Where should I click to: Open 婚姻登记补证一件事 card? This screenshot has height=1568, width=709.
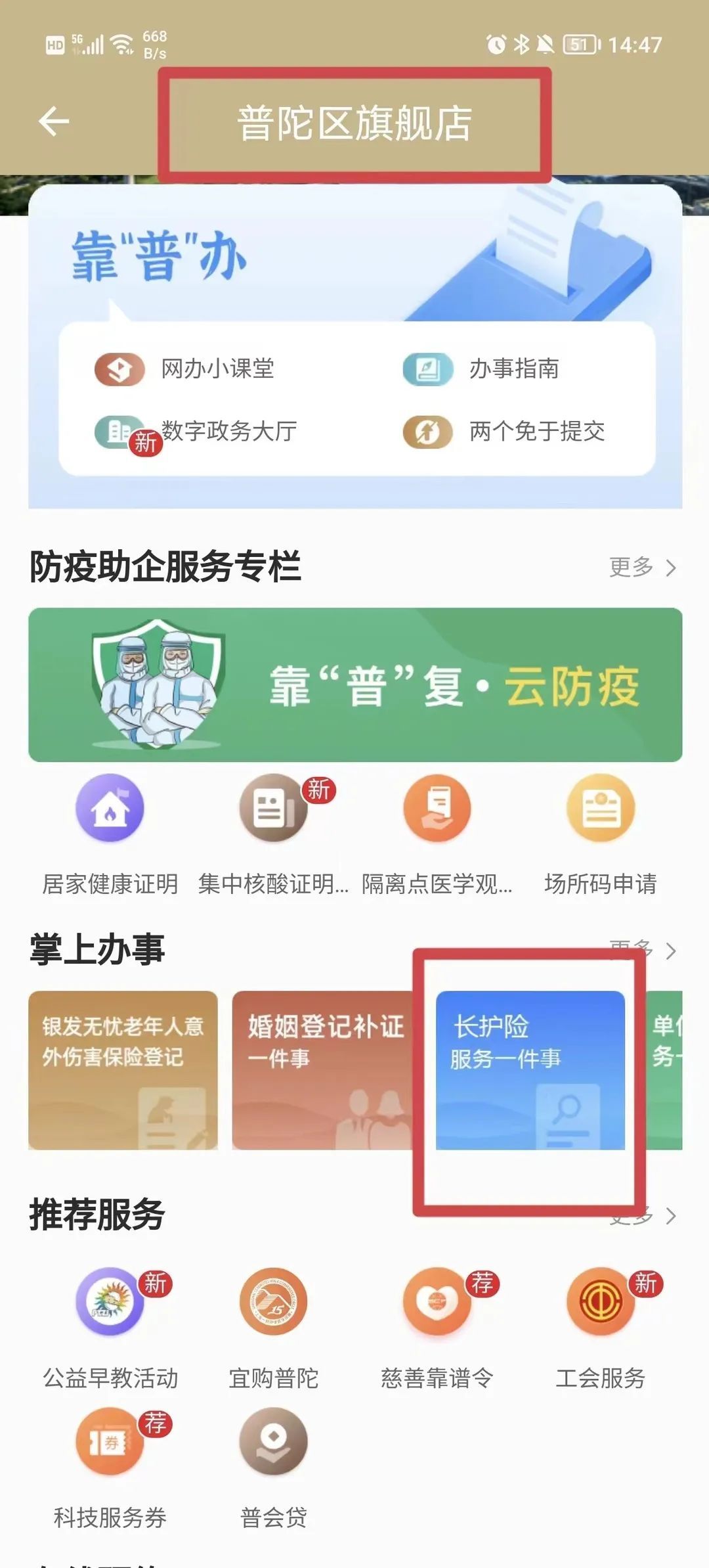pos(325,1070)
